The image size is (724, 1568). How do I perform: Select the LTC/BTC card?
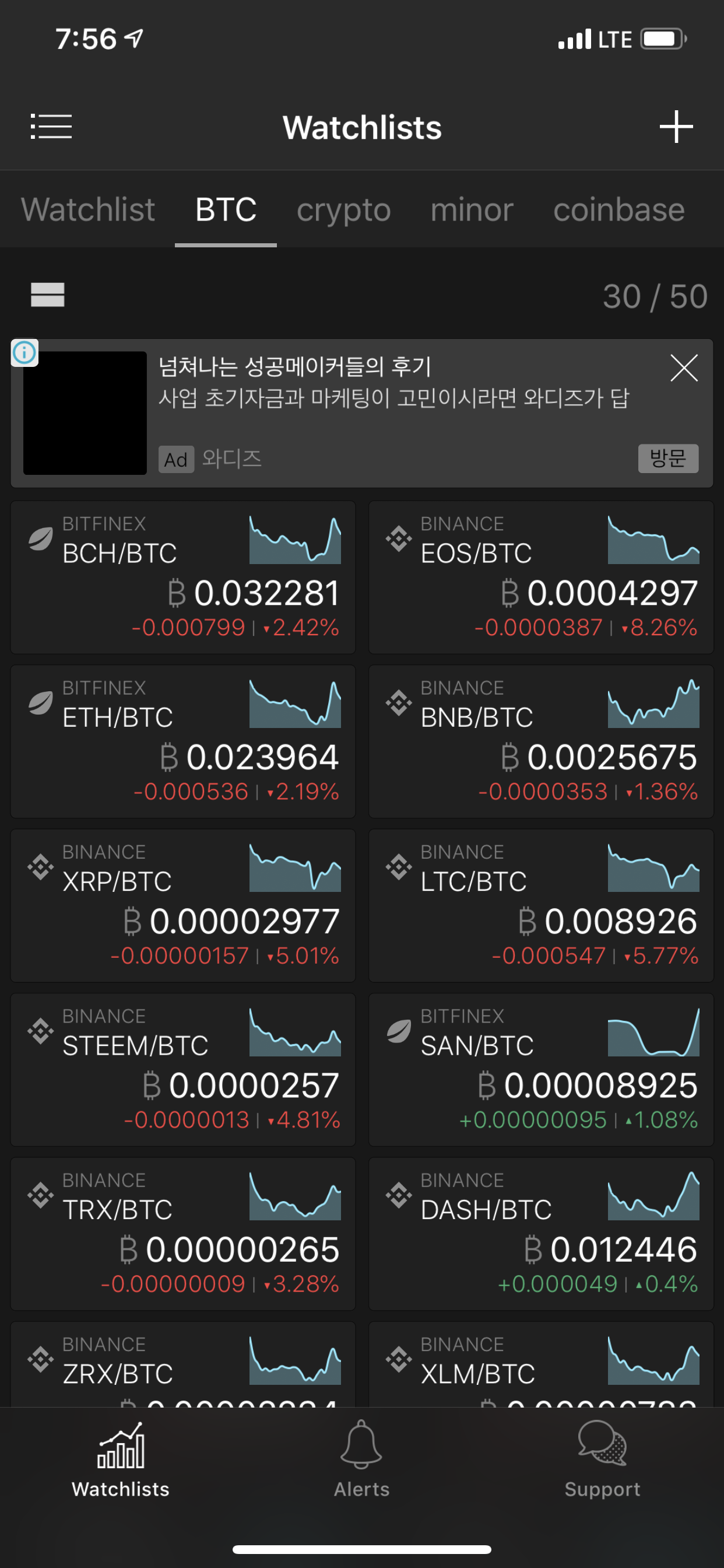(x=540, y=905)
